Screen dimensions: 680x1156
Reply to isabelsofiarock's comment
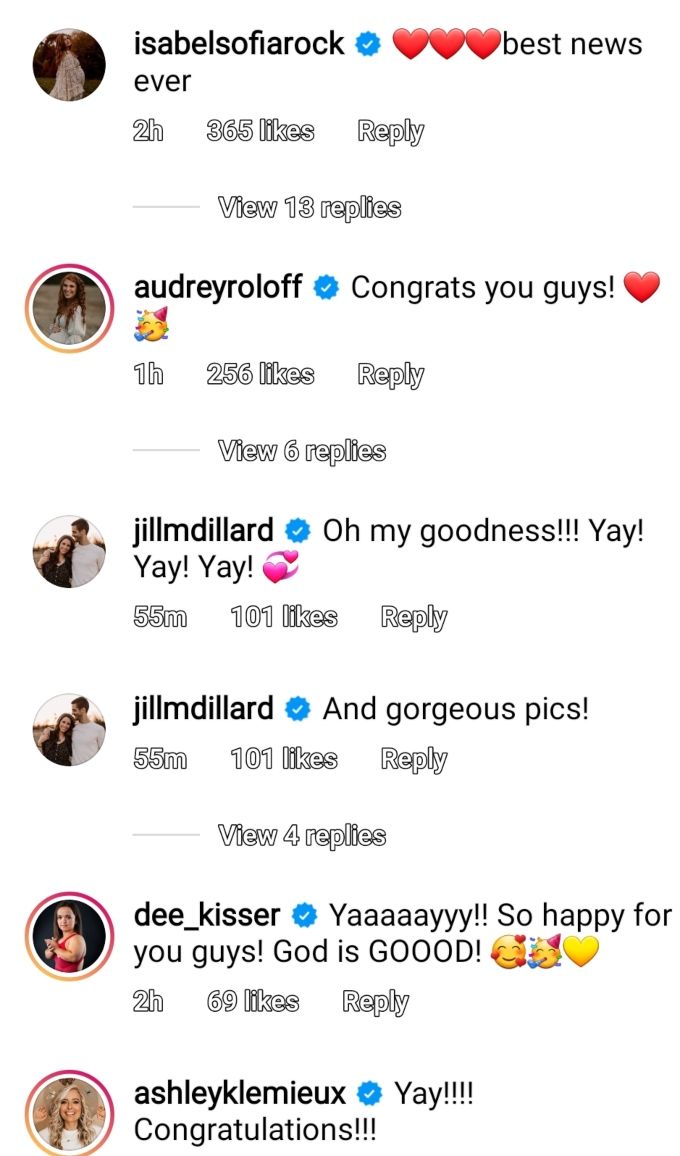(390, 132)
